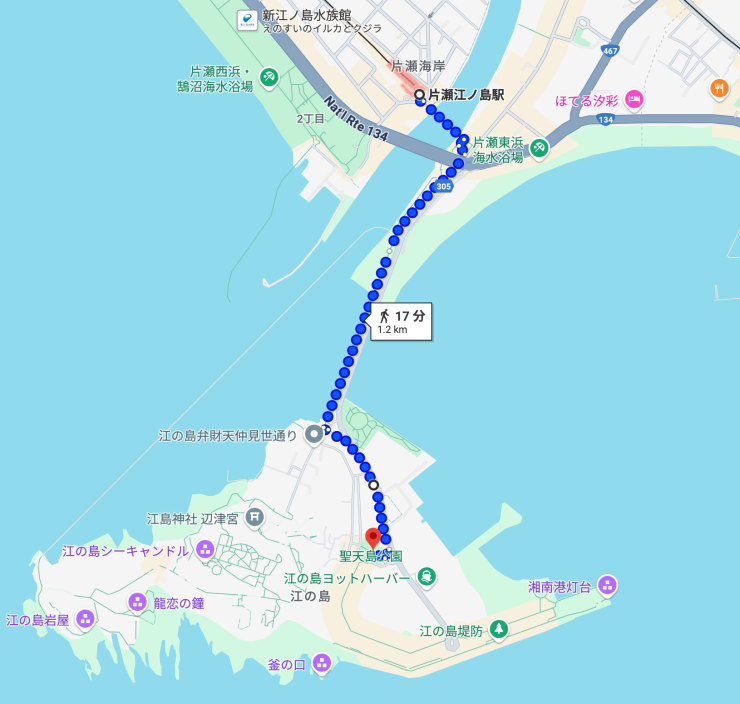Select the 片瀬西浜・鵠沼海水浴場 beach pin
Viewport: 740px width, 704px height.
(x=268, y=77)
